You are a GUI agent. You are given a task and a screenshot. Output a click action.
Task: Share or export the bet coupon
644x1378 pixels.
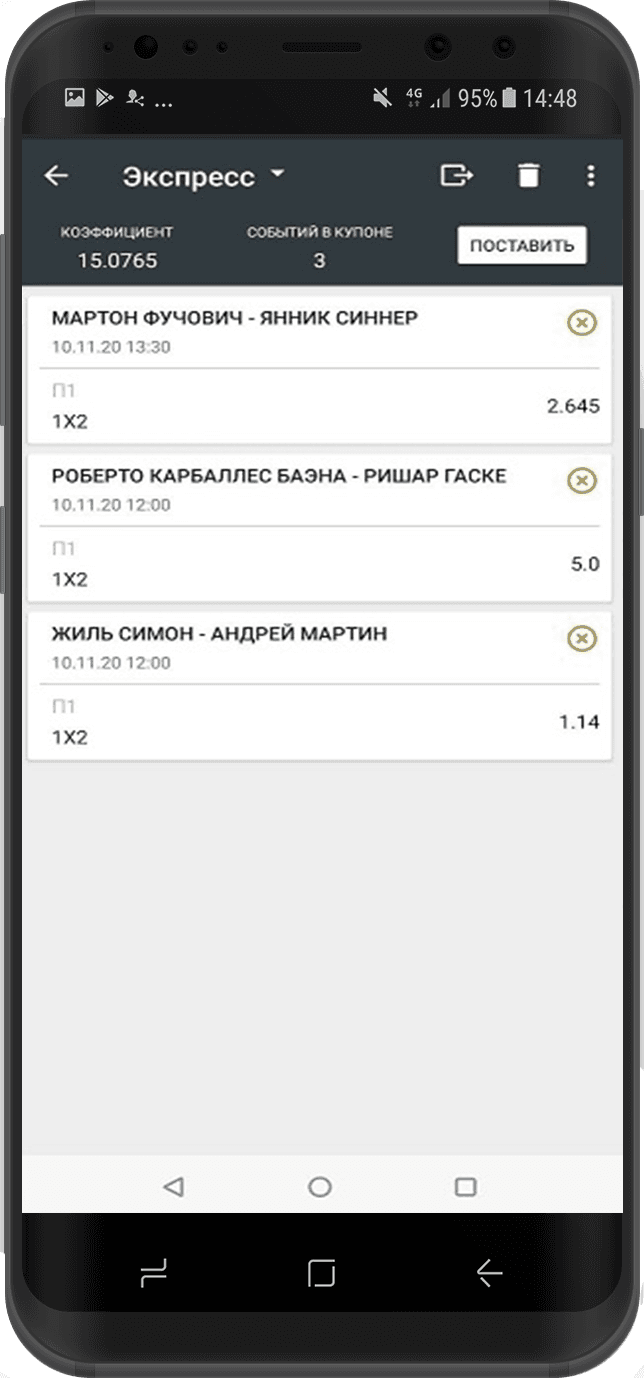pyautogui.click(x=457, y=176)
